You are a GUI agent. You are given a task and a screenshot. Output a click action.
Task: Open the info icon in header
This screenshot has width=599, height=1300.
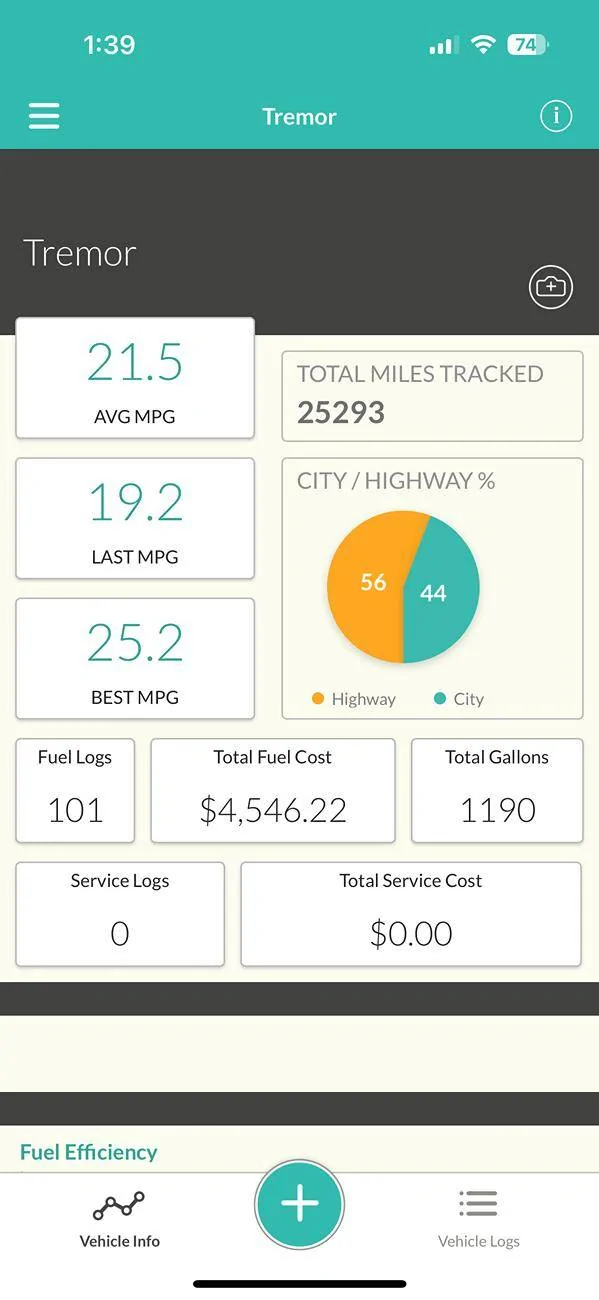click(556, 116)
